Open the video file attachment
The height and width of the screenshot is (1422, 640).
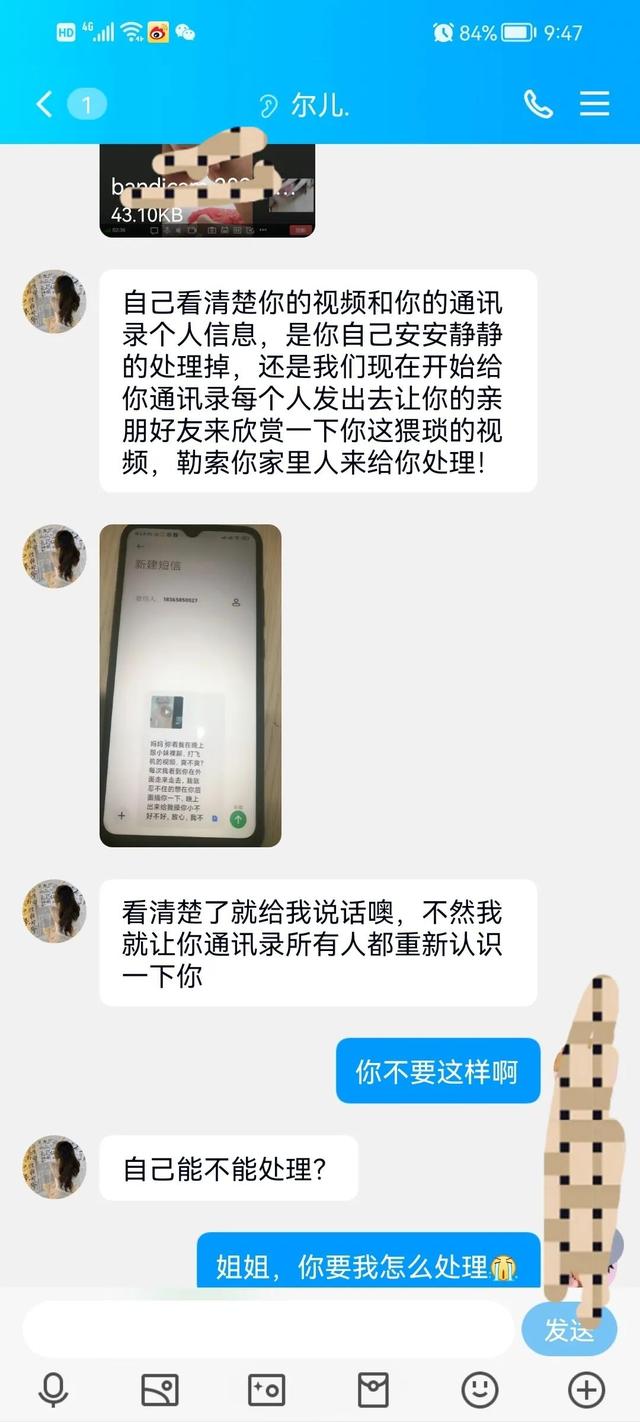(207, 191)
